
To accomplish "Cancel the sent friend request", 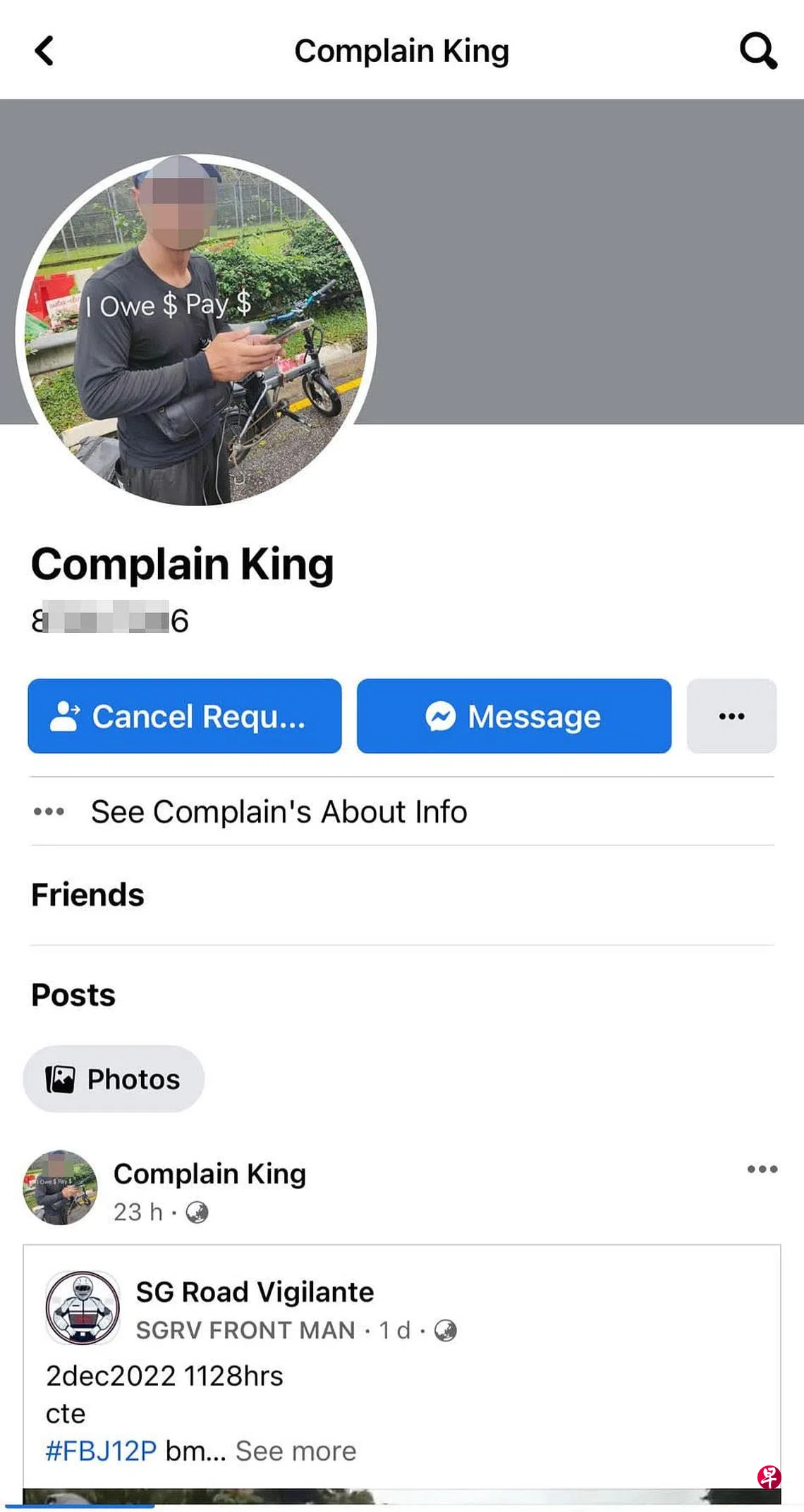I will [x=185, y=716].
